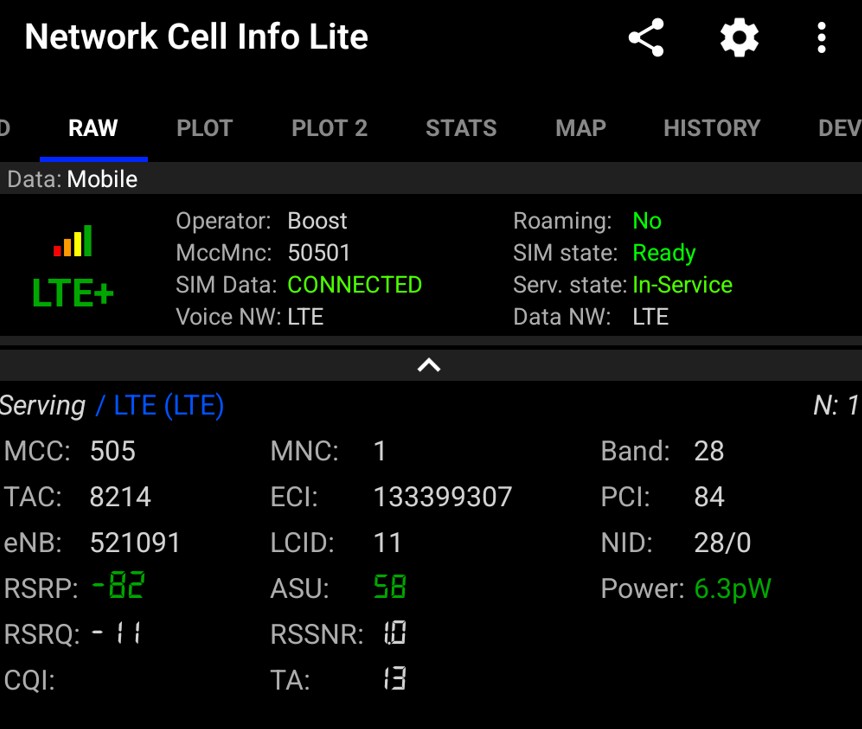Open the overflow menu
Screen dimensions: 862x729
(x=821, y=39)
